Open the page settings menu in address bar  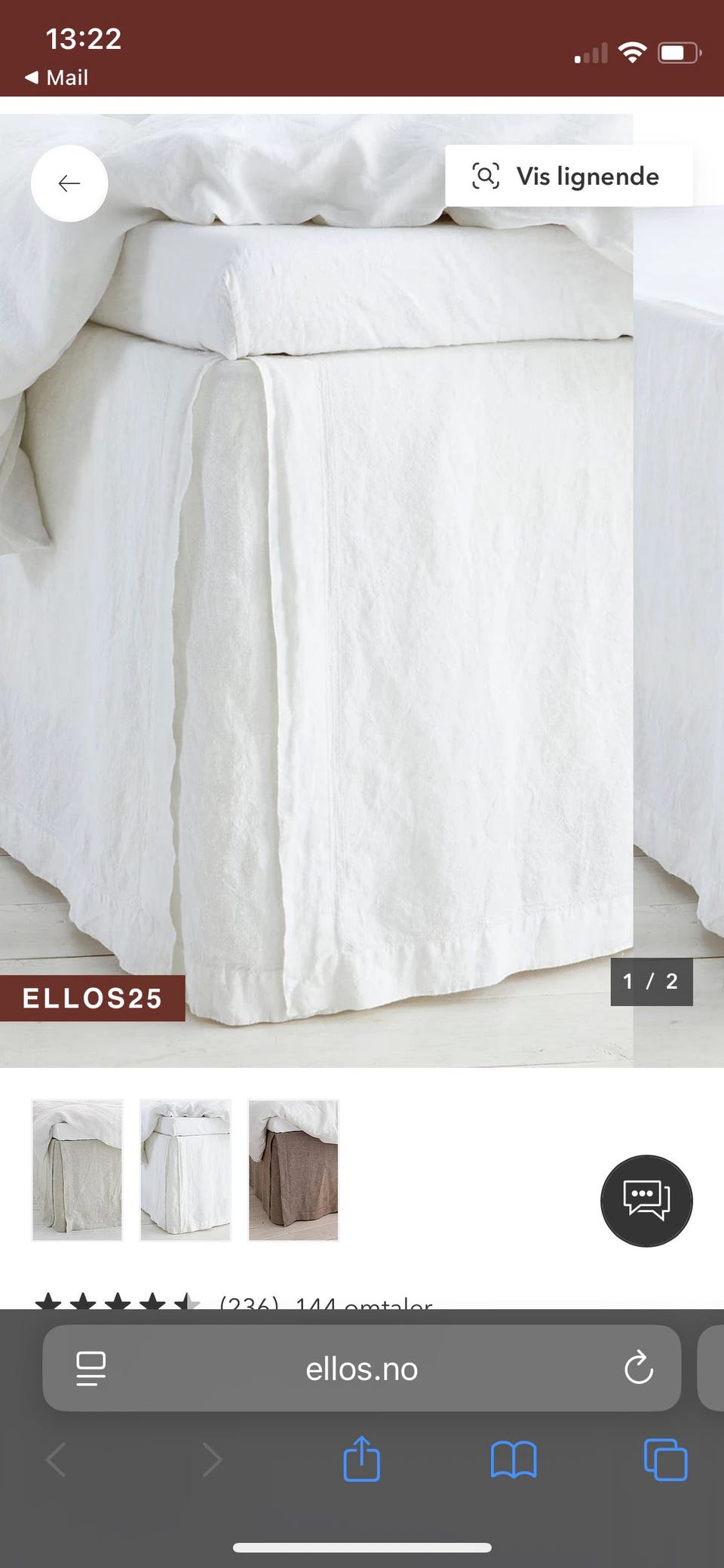click(91, 1369)
